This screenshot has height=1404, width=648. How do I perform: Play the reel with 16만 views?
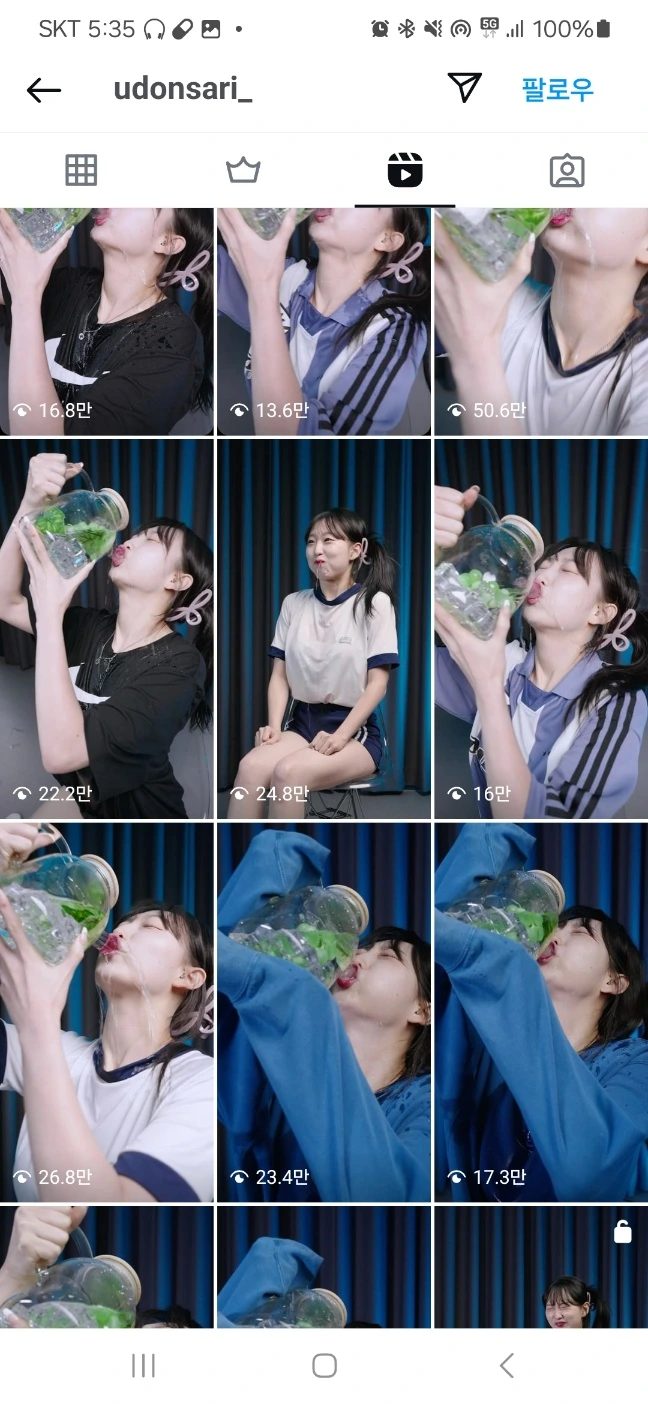[541, 630]
